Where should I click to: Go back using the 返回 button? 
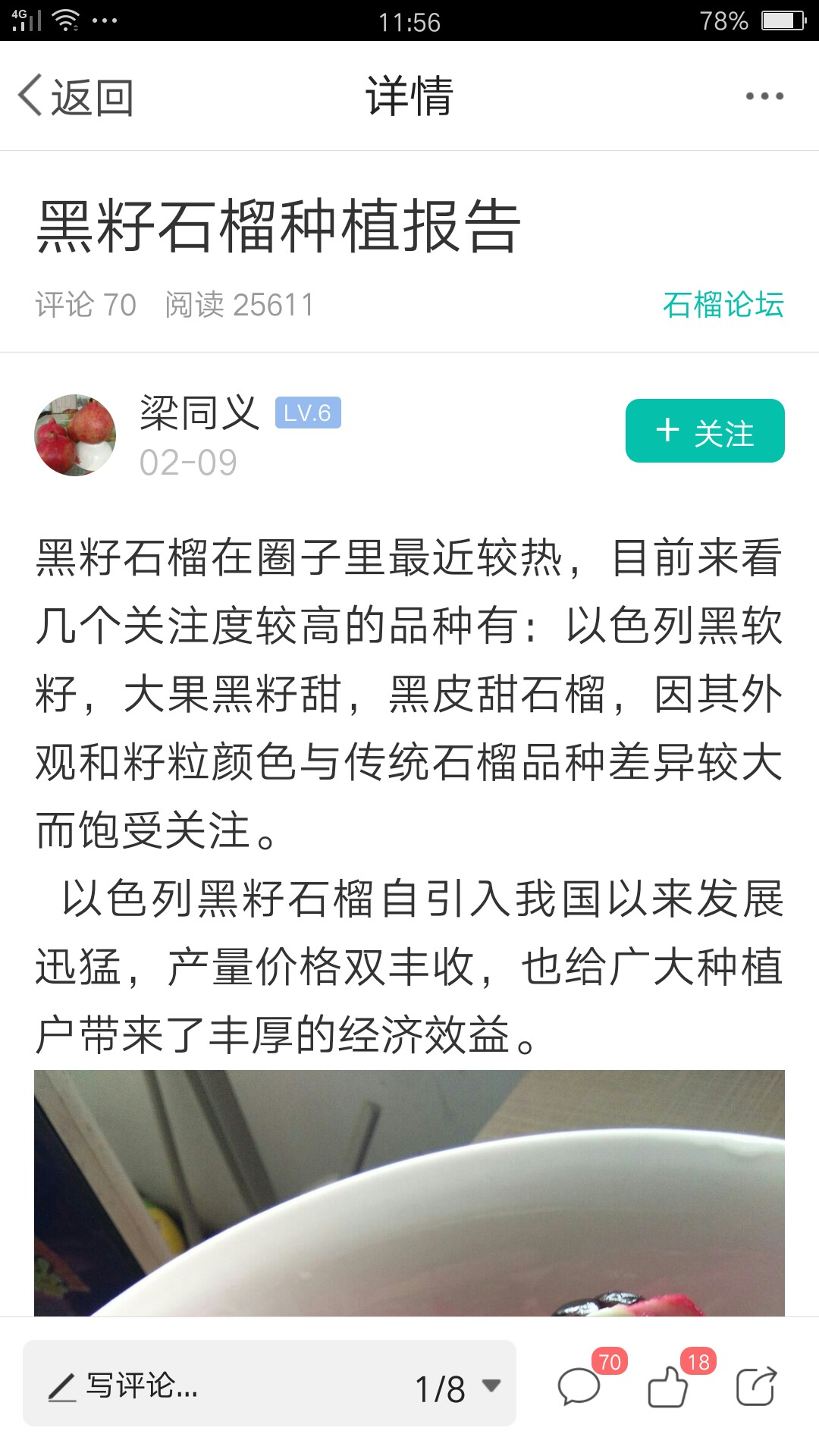pyautogui.click(x=76, y=96)
